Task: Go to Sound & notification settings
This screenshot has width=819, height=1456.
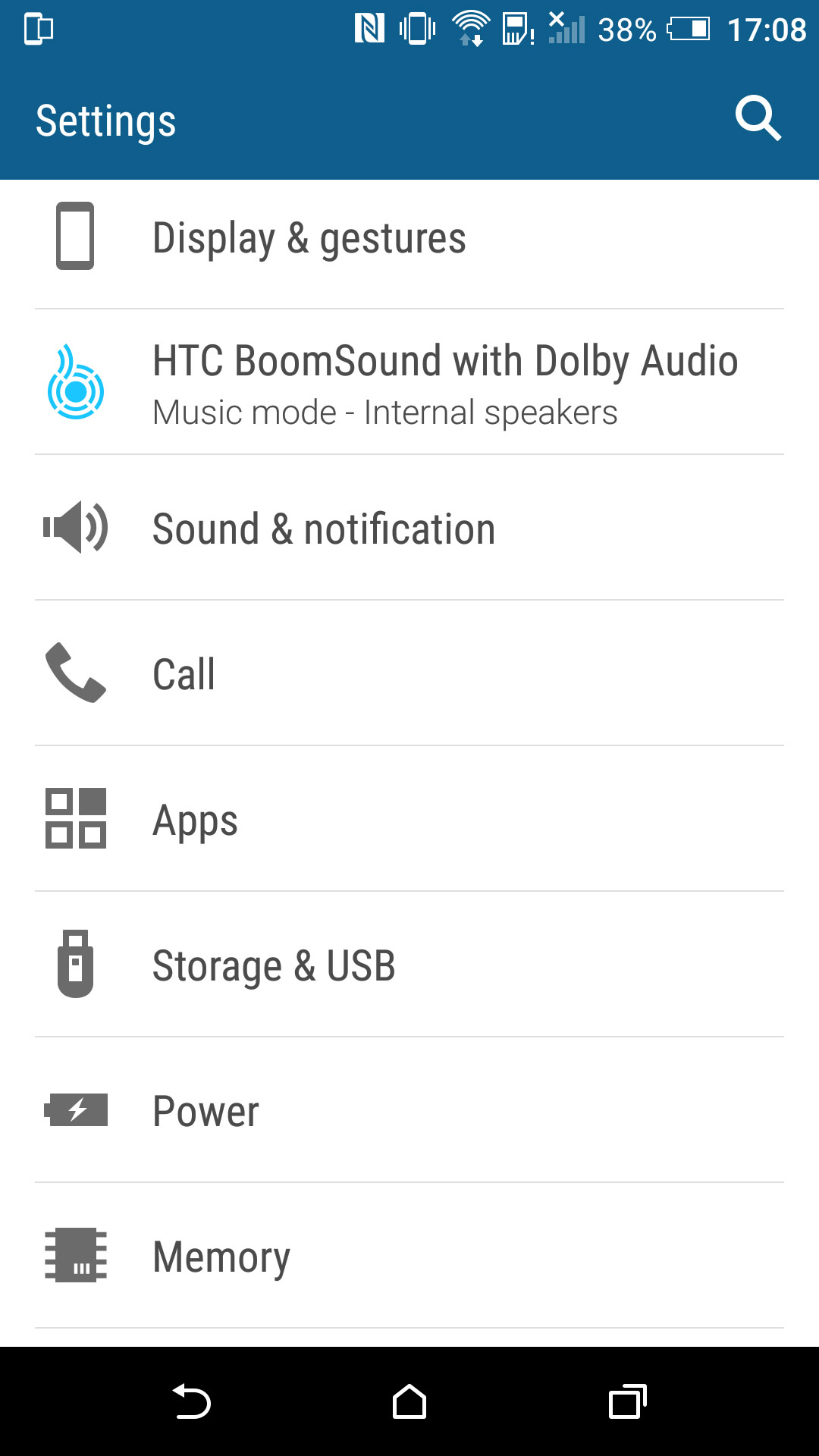Action: (x=409, y=529)
